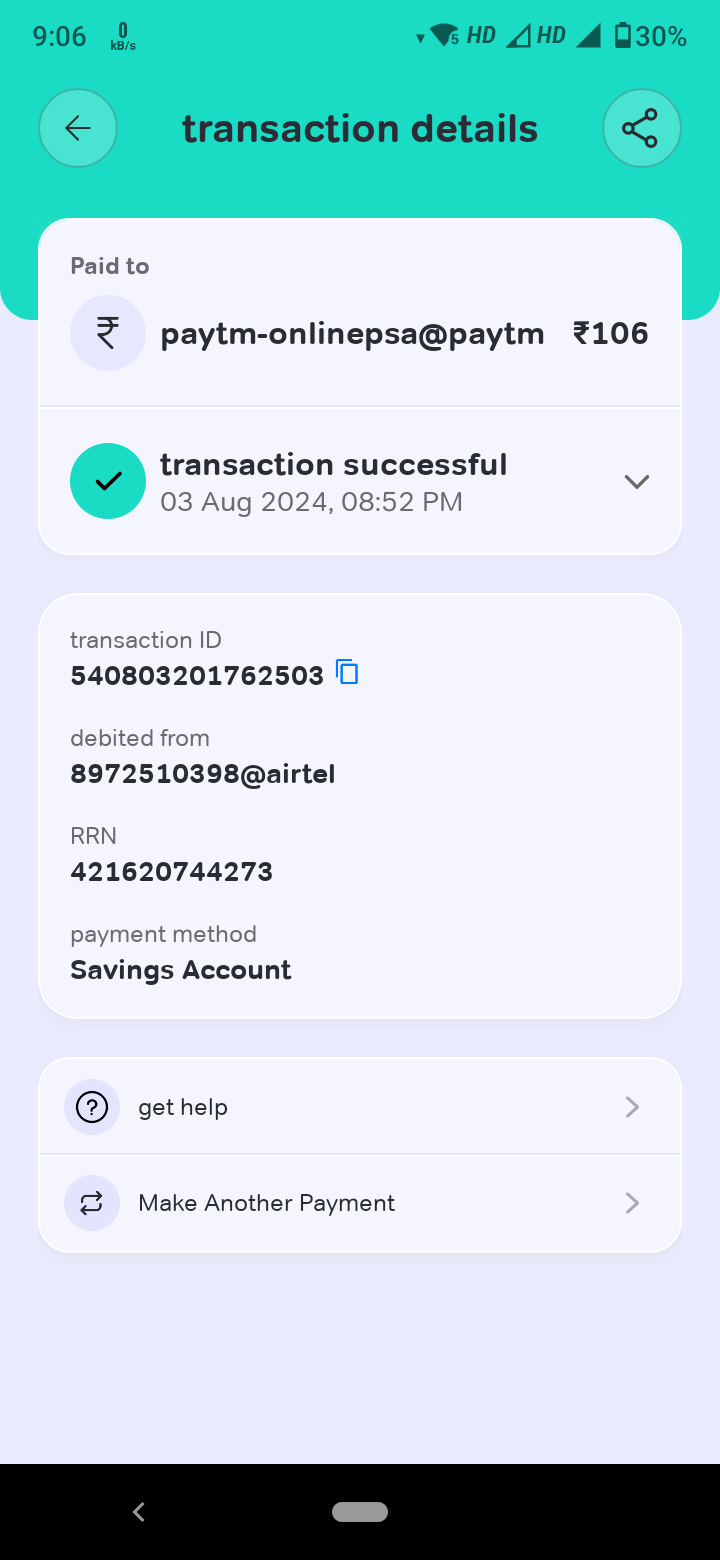Tap the system home pill
The height and width of the screenshot is (1560, 720).
(x=360, y=1512)
